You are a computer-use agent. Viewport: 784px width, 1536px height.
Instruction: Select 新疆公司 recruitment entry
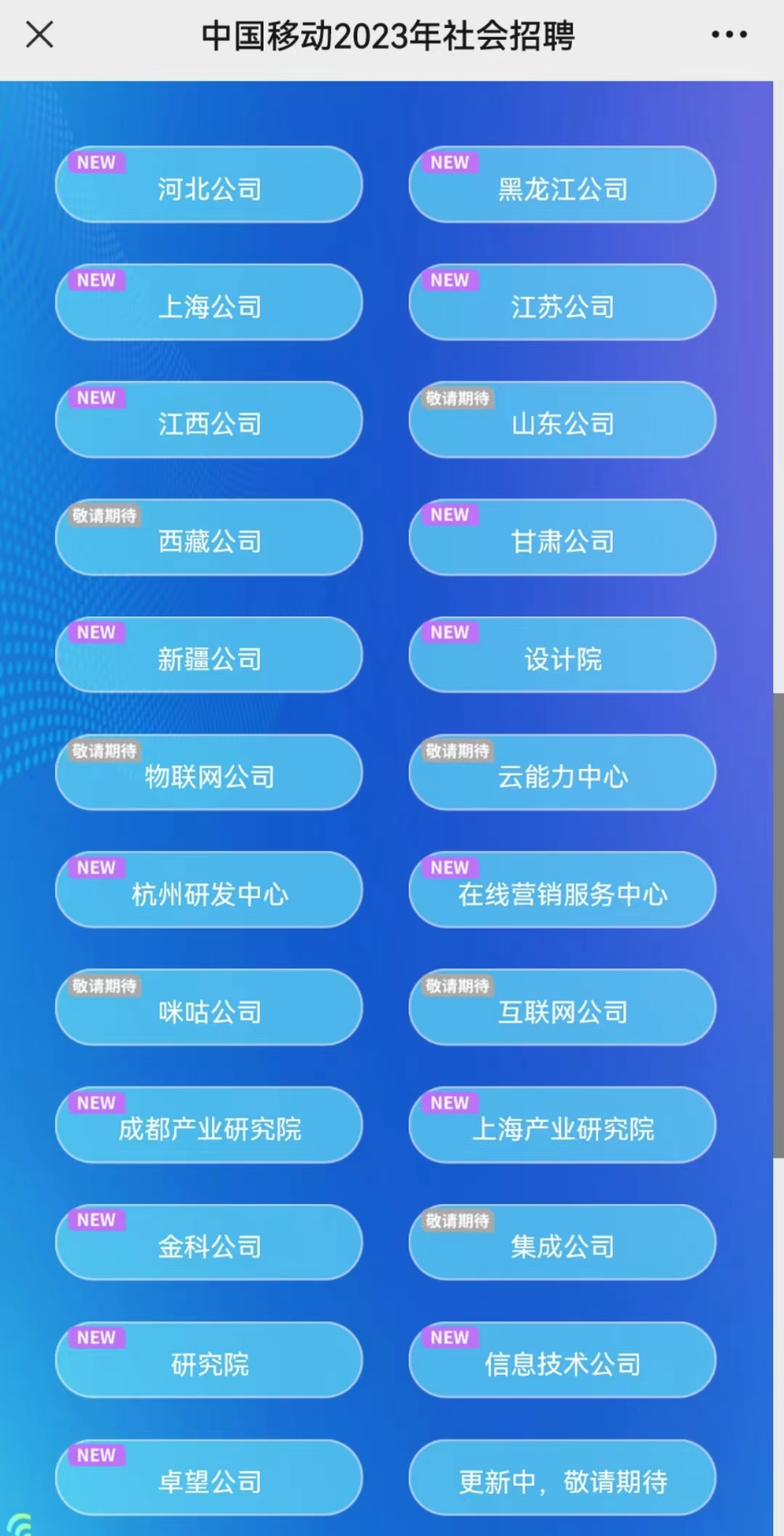[x=209, y=656]
